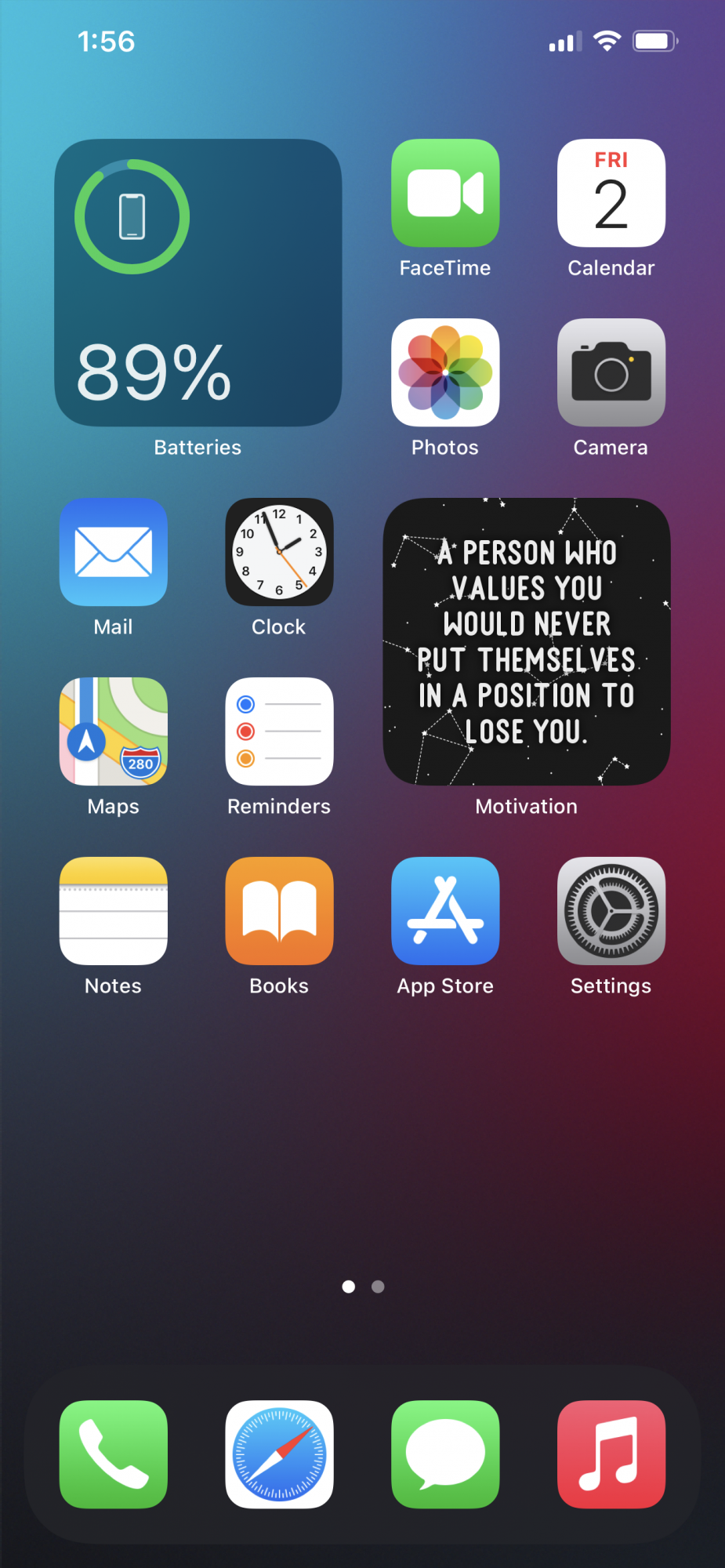
Task: Open the Reminders app
Action: 279,731
